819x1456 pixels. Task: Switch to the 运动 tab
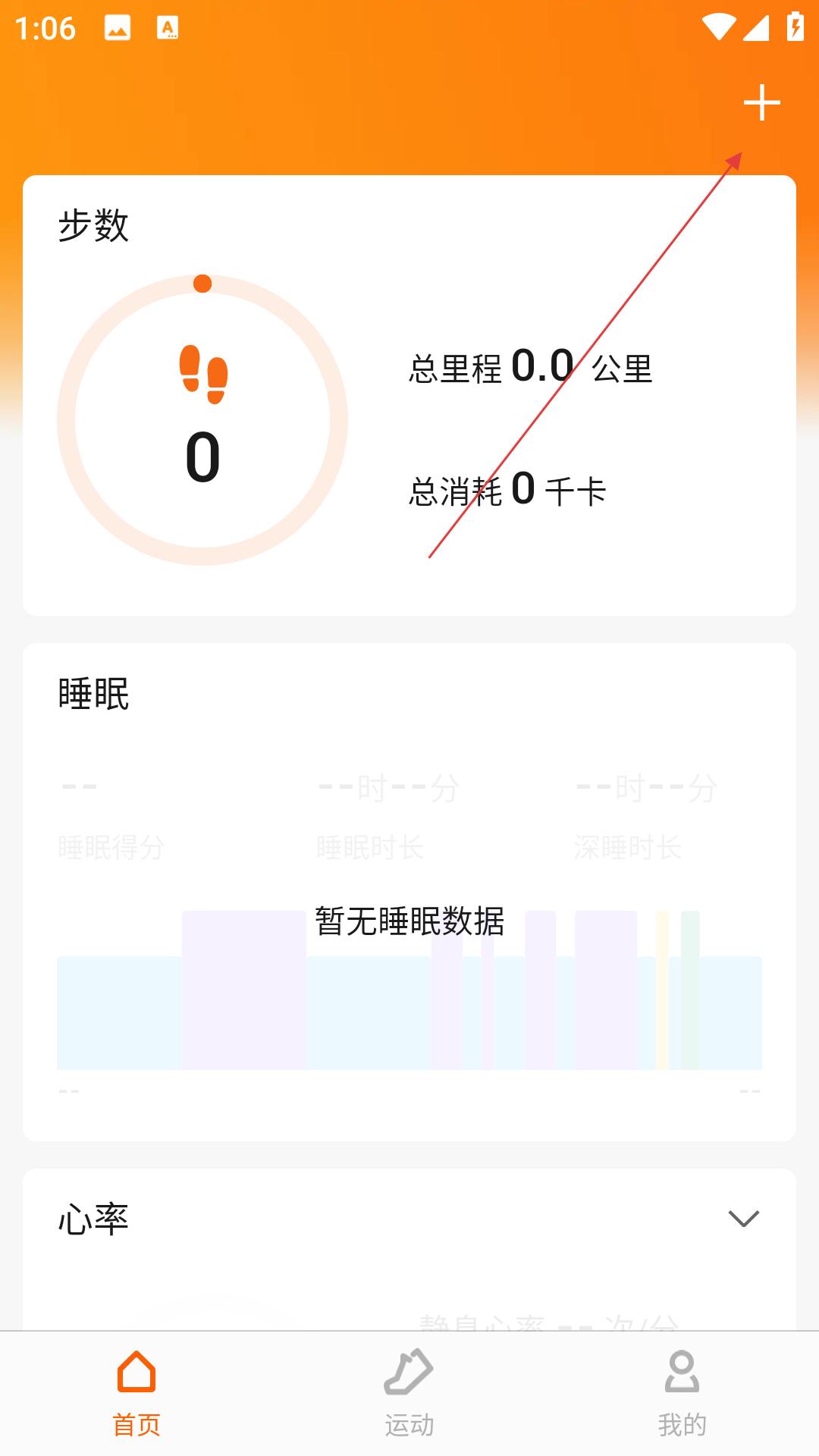click(409, 1394)
